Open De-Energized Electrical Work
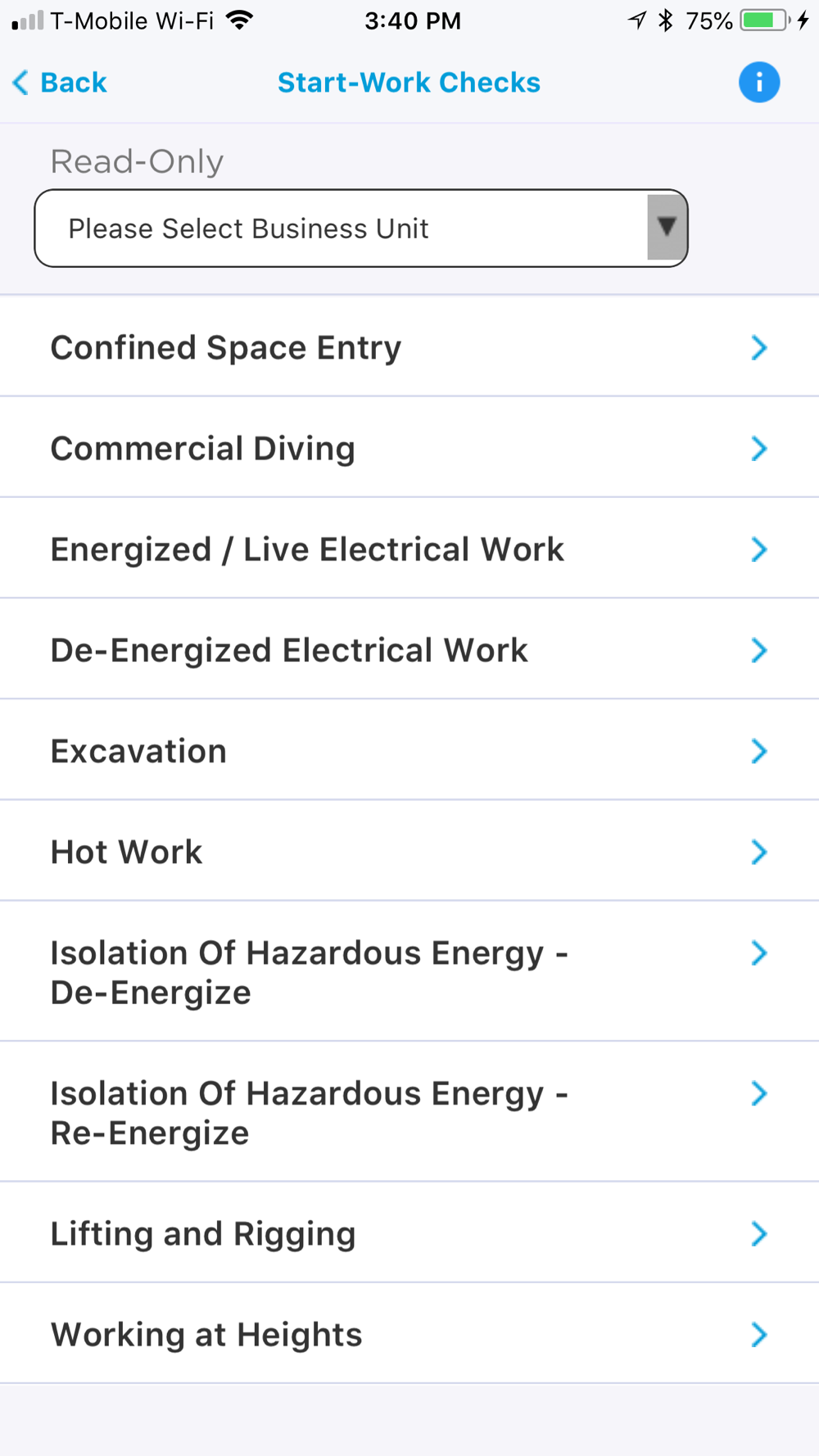This screenshot has height=1456, width=819. click(409, 649)
